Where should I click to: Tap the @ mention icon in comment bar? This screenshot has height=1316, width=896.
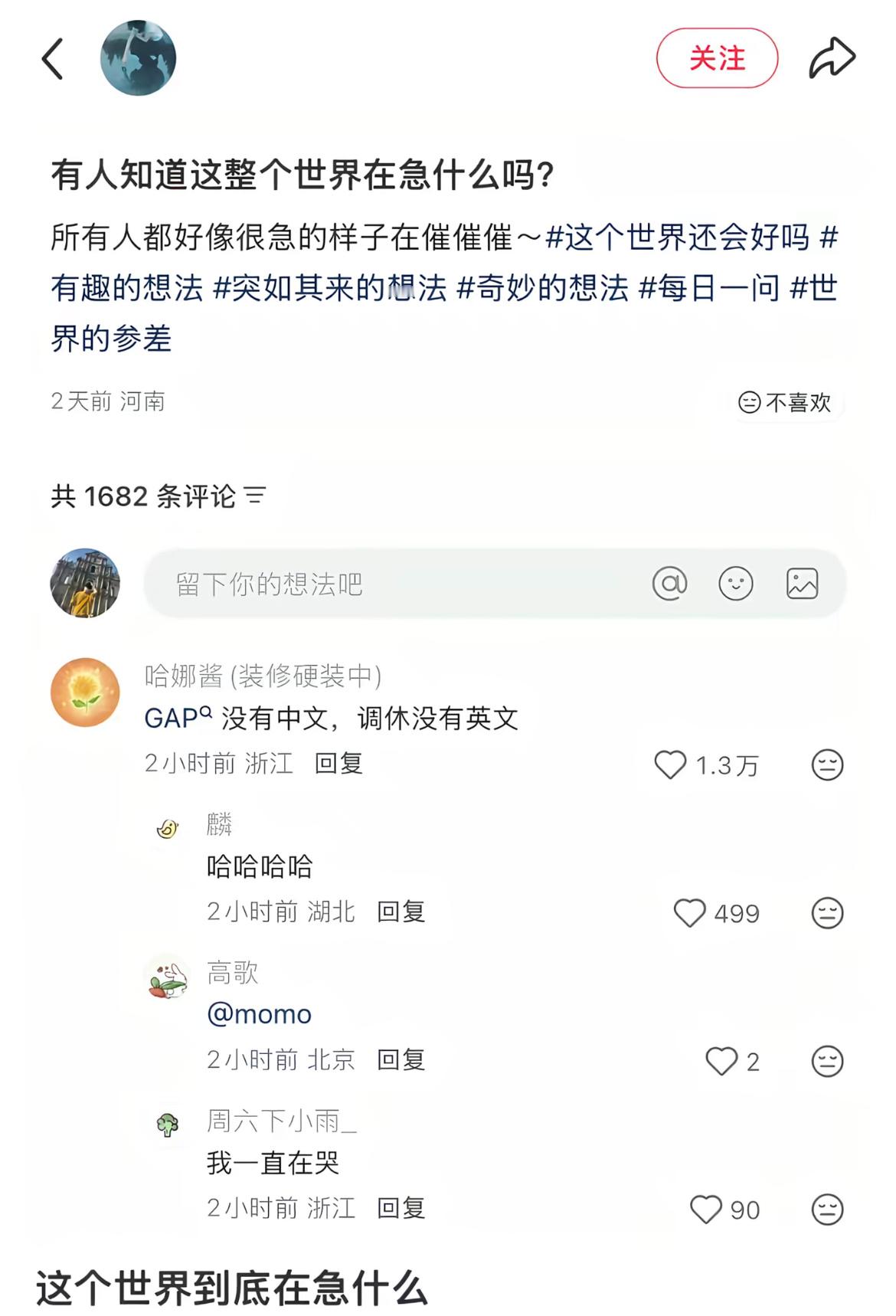[x=669, y=584]
